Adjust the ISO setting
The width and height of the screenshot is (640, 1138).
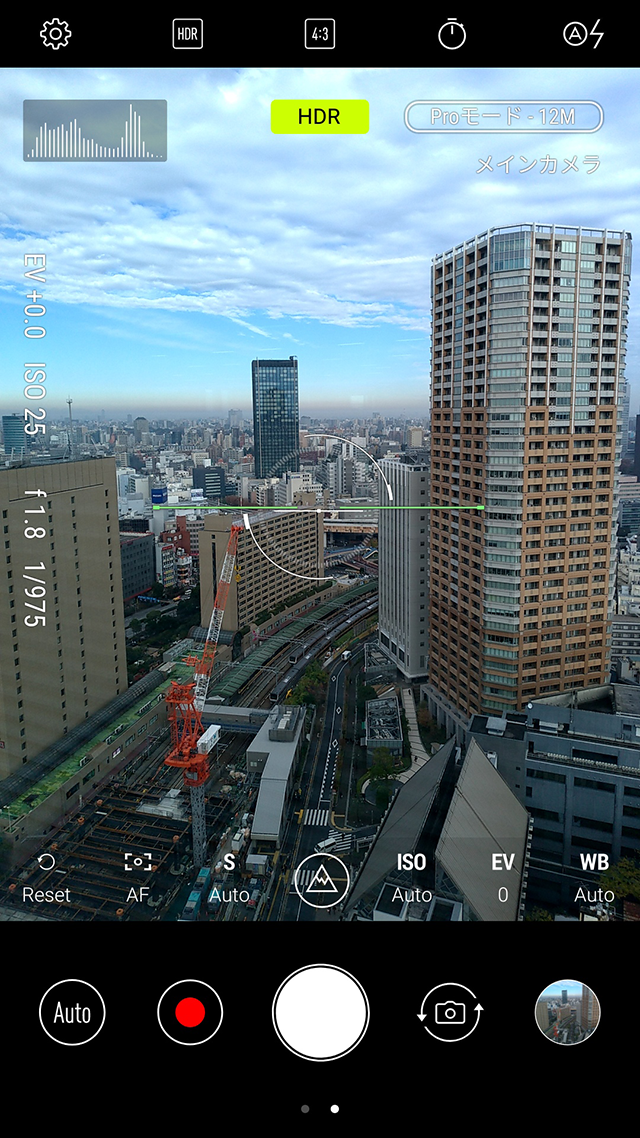[411, 878]
